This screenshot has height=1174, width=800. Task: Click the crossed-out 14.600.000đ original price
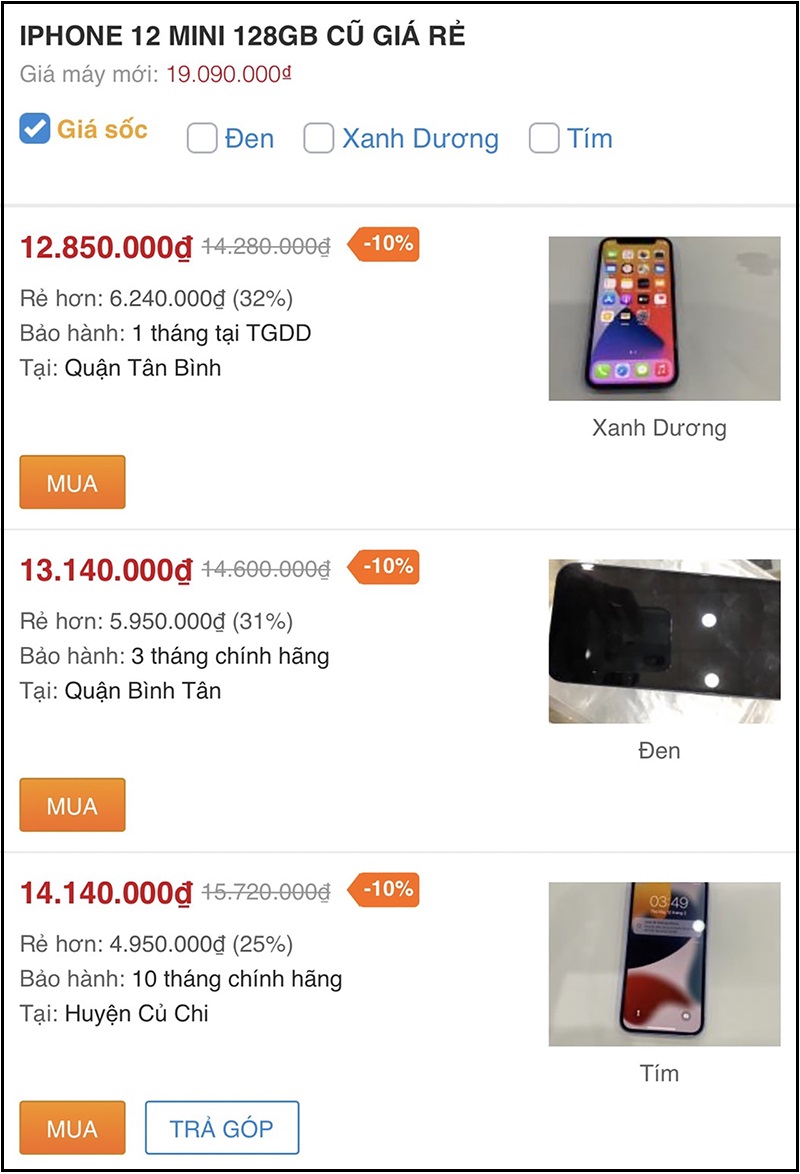click(264, 568)
